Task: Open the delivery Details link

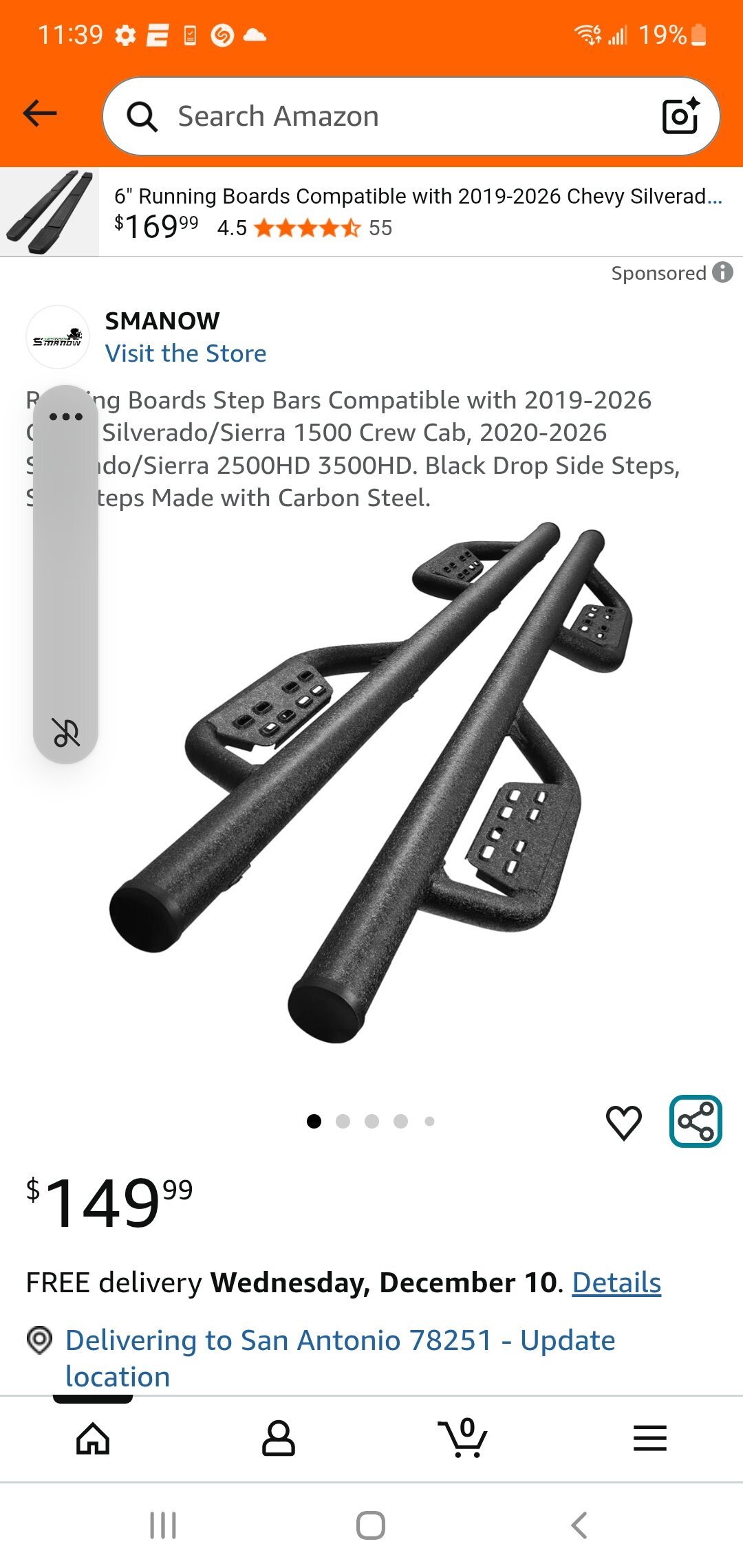Action: pyautogui.click(x=616, y=1283)
